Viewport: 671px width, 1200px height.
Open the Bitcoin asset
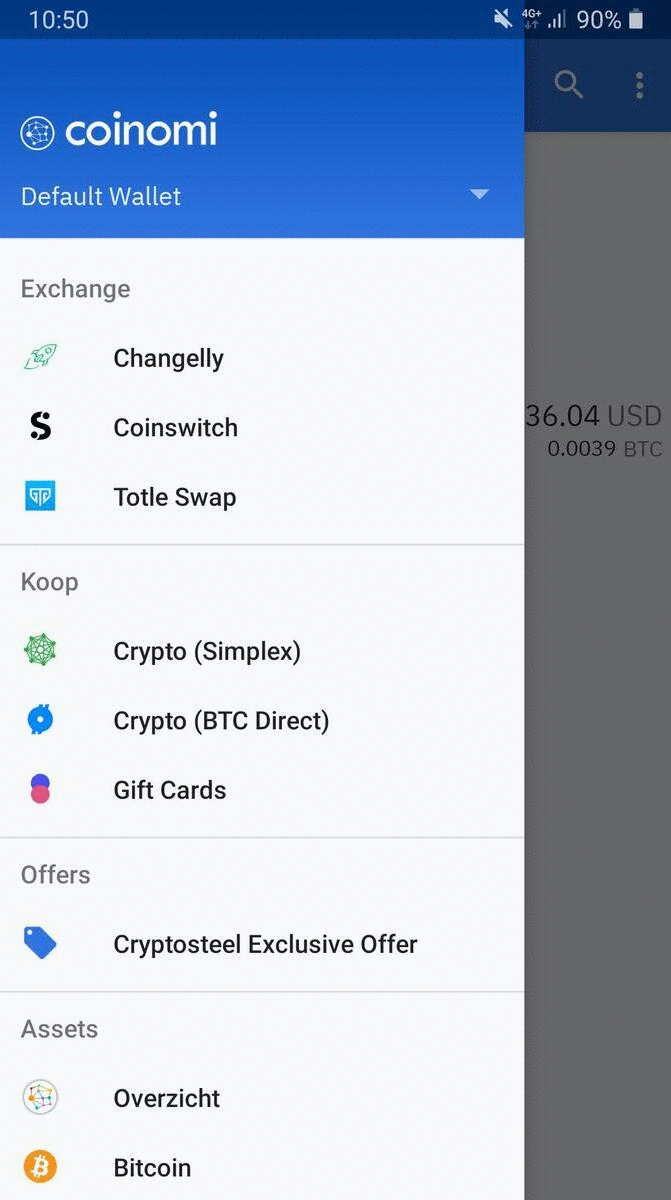coord(262,1167)
